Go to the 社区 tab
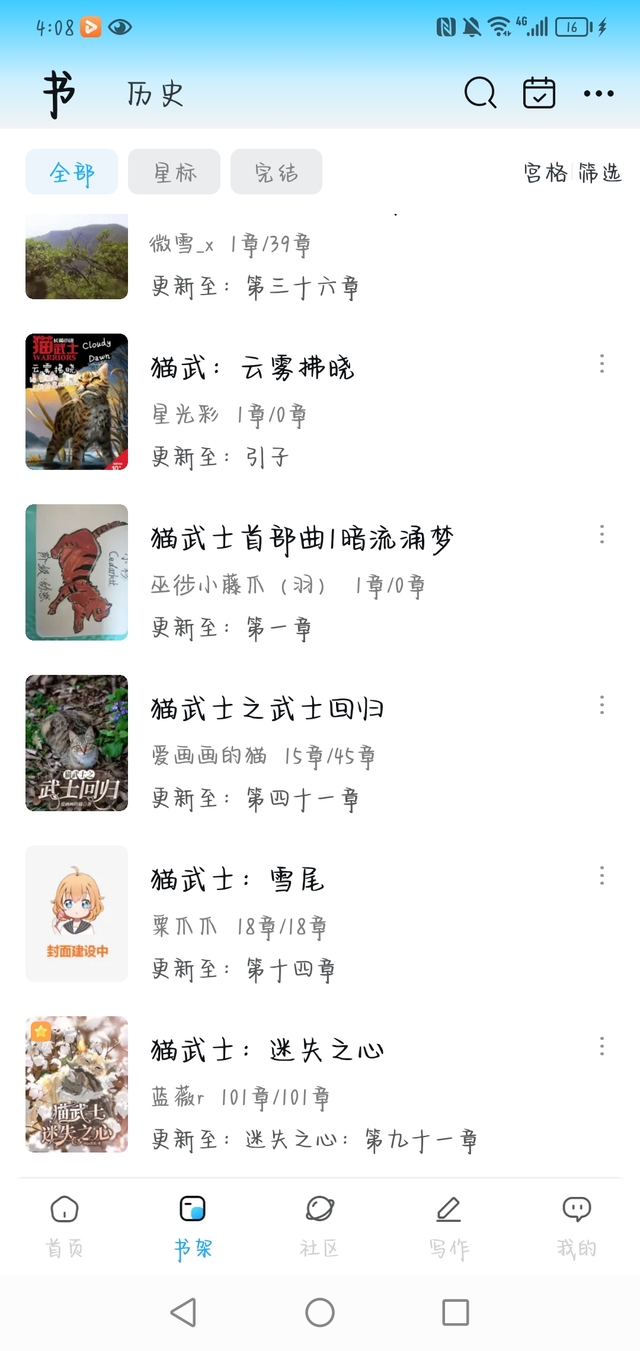The image size is (640, 1351). point(320,1226)
